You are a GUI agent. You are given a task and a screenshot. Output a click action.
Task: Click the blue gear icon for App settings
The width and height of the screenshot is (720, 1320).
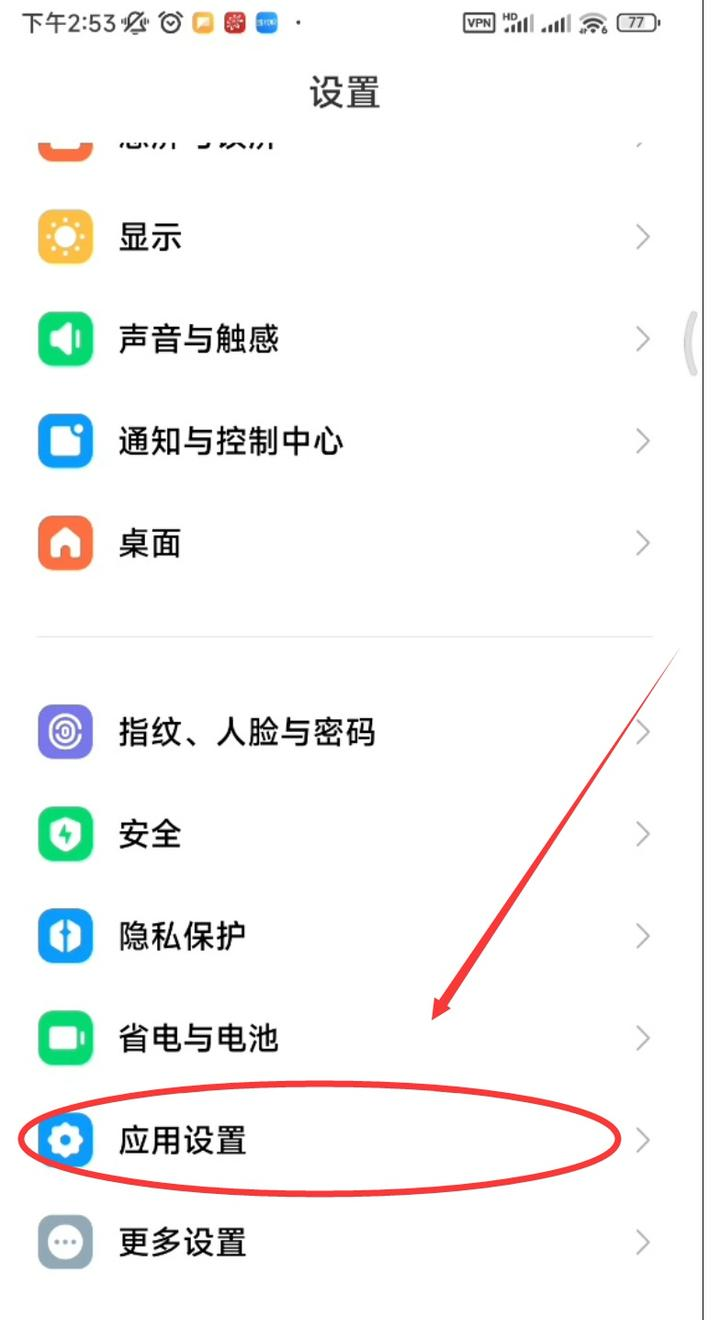pyautogui.click(x=64, y=1140)
